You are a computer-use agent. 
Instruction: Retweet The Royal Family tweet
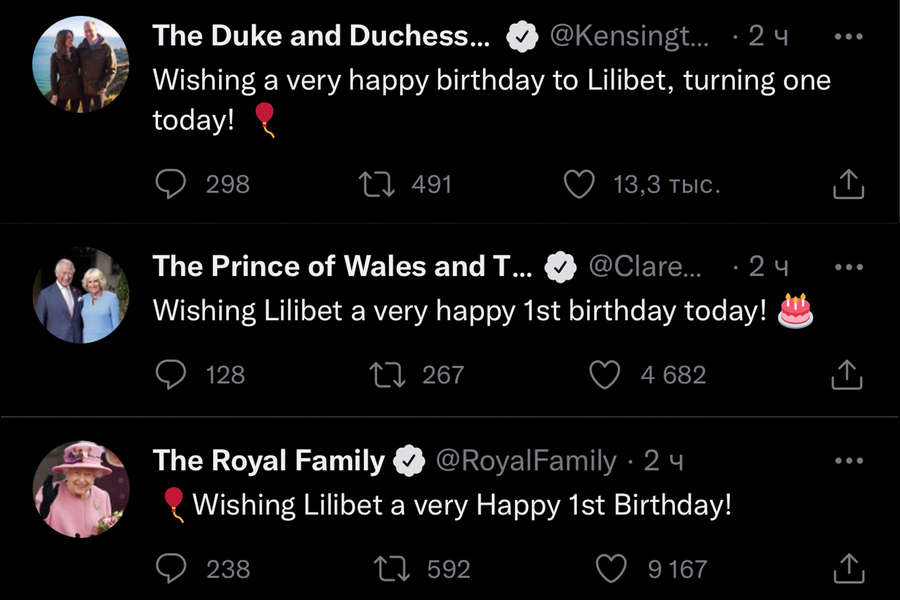[391, 569]
